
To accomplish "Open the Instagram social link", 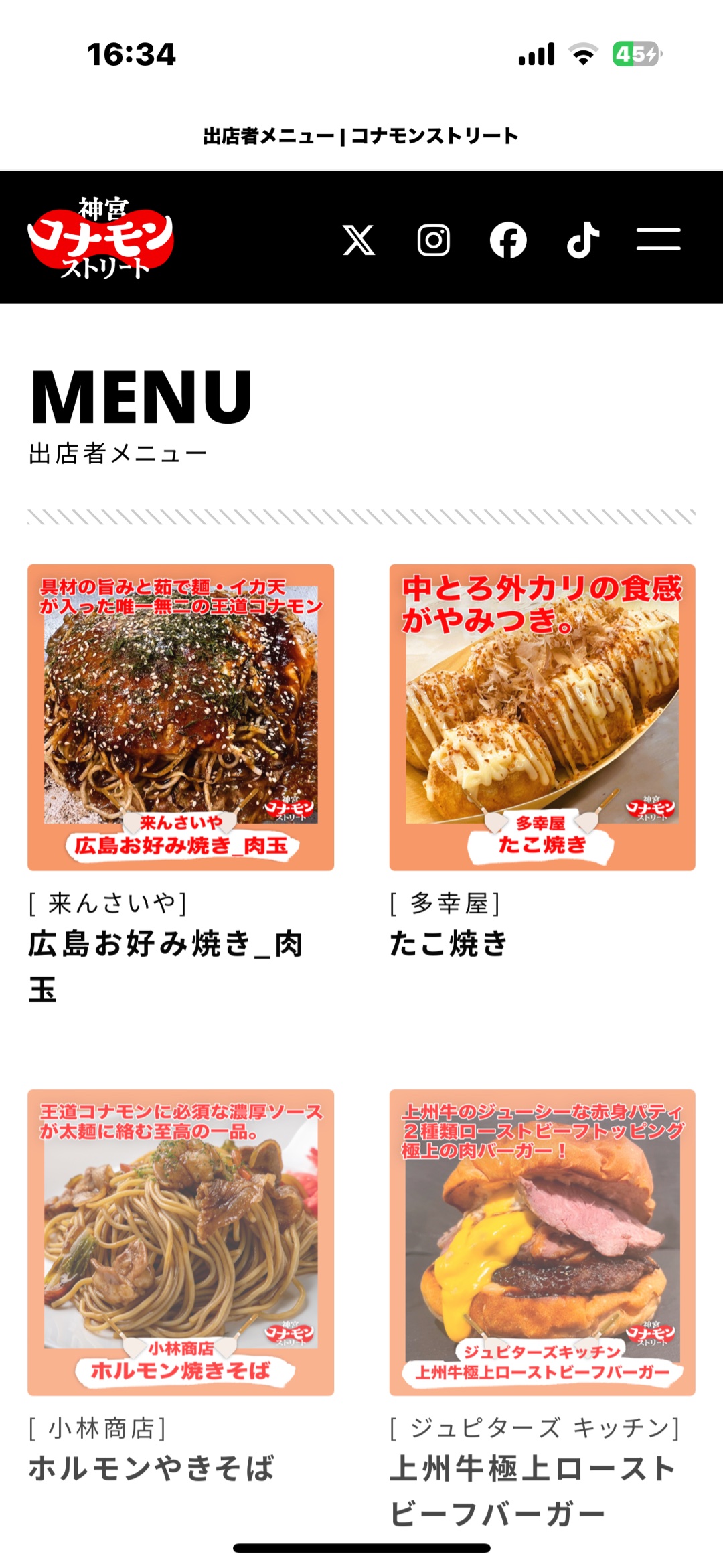I will (x=433, y=240).
